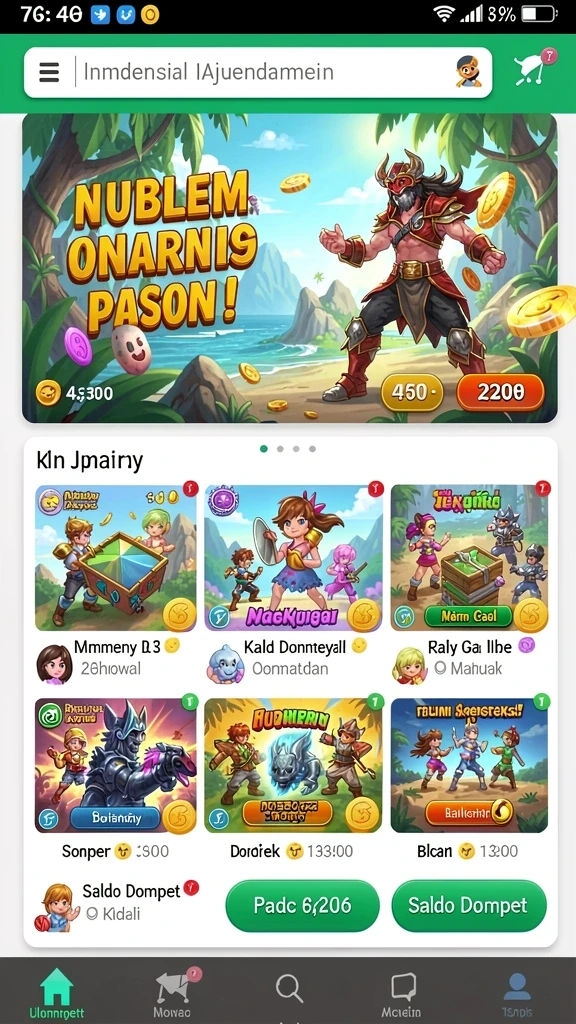Tap the green Saldo Dompet button
This screenshot has width=576, height=1024.
click(469, 905)
